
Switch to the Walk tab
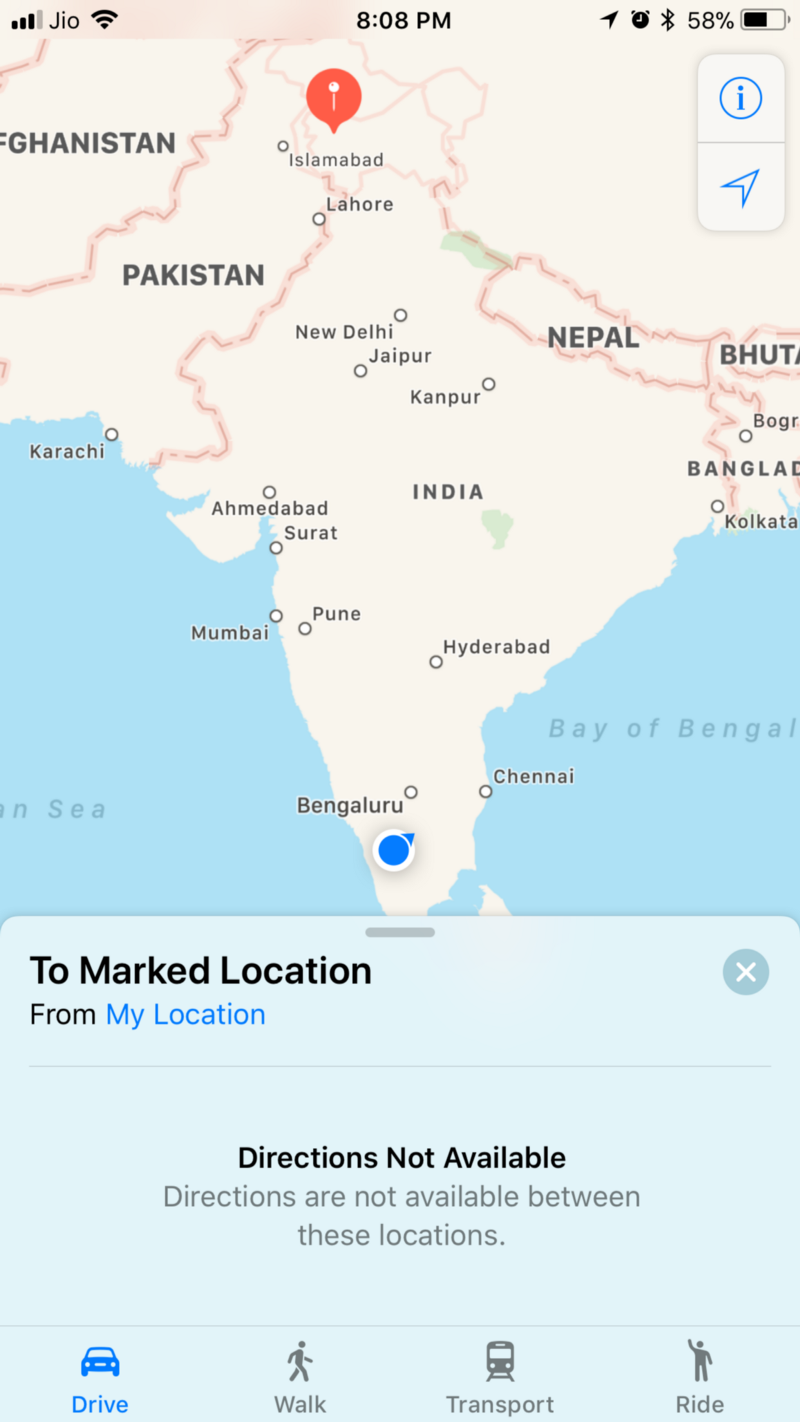300,1378
